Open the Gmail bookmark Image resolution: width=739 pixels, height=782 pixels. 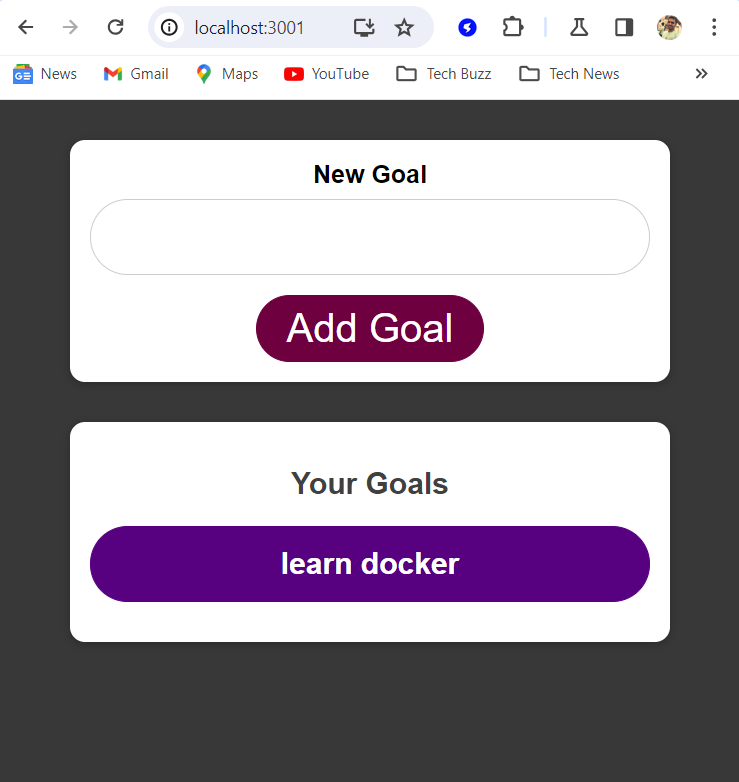[135, 74]
